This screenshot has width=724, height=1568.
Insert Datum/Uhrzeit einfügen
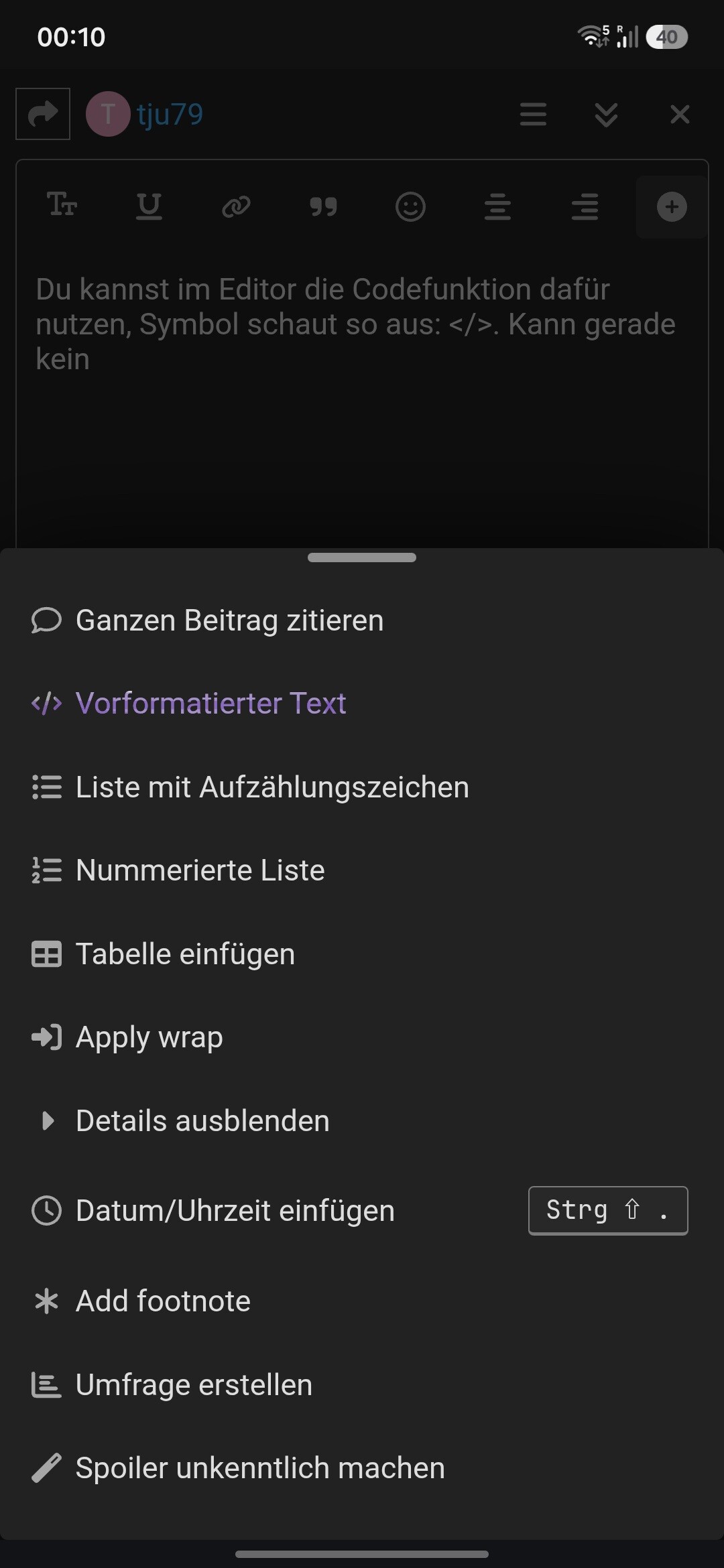(362, 1210)
